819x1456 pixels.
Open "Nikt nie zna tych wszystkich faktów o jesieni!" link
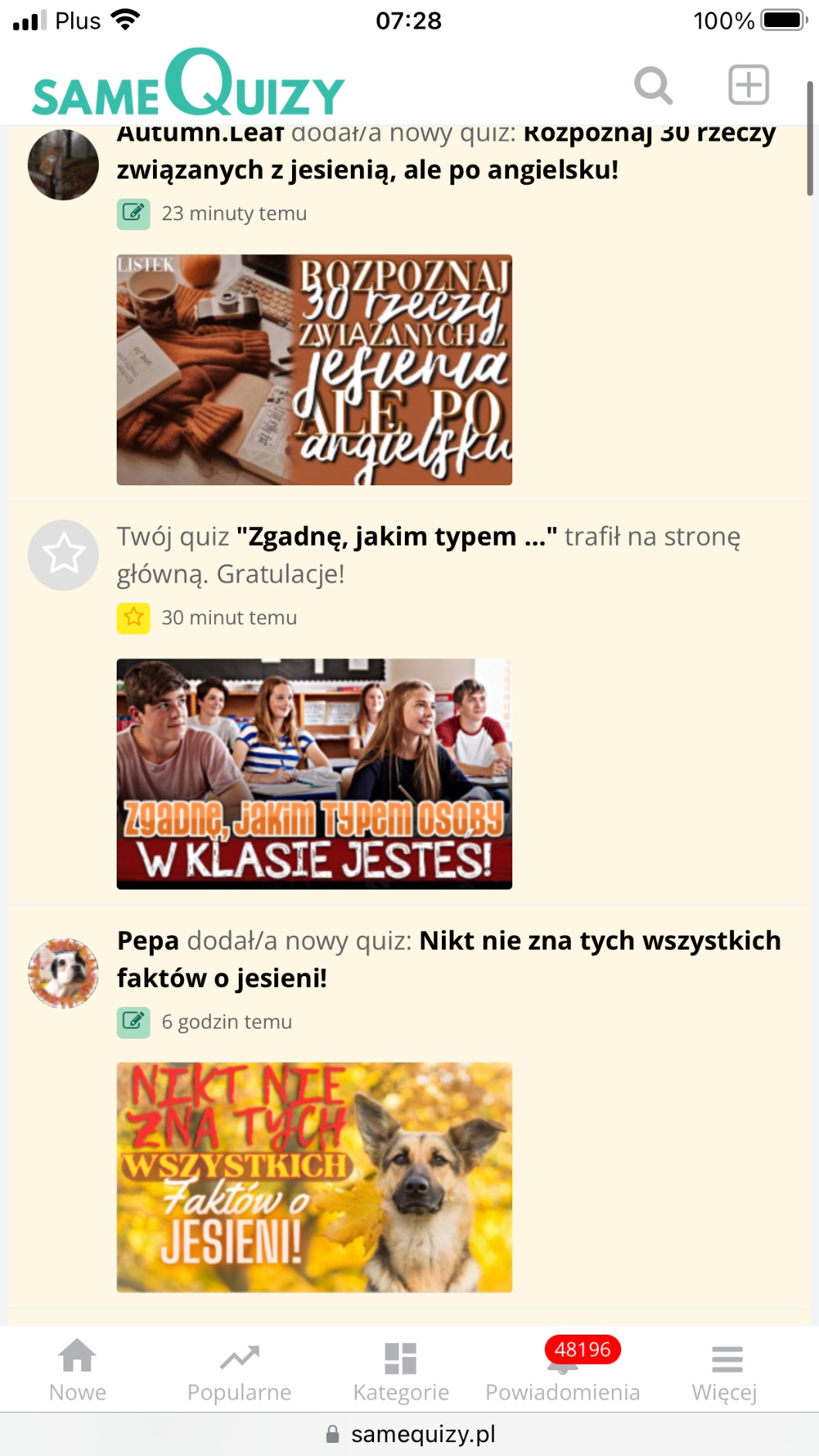[x=448, y=959]
